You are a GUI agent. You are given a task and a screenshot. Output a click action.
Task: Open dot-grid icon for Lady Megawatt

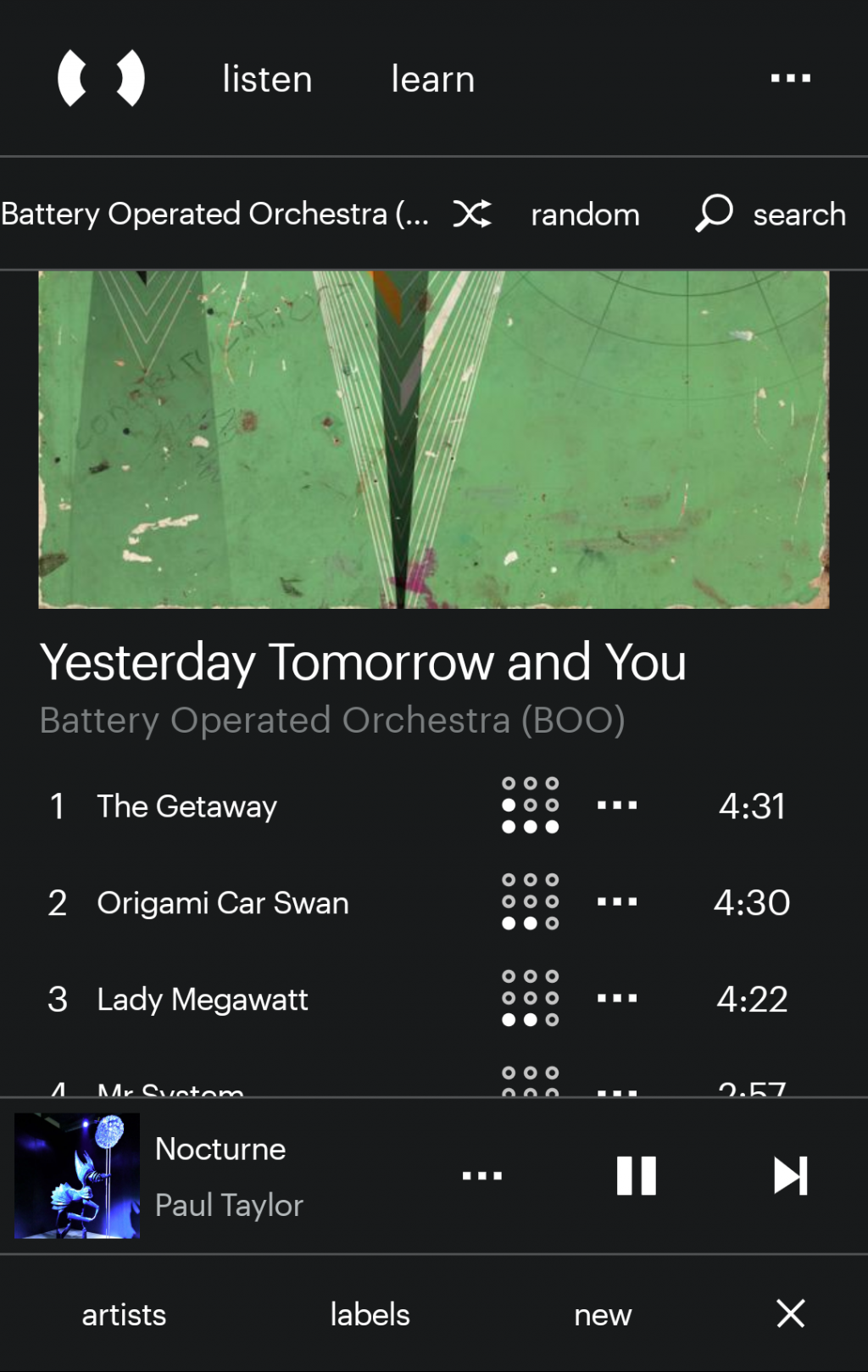click(x=531, y=999)
